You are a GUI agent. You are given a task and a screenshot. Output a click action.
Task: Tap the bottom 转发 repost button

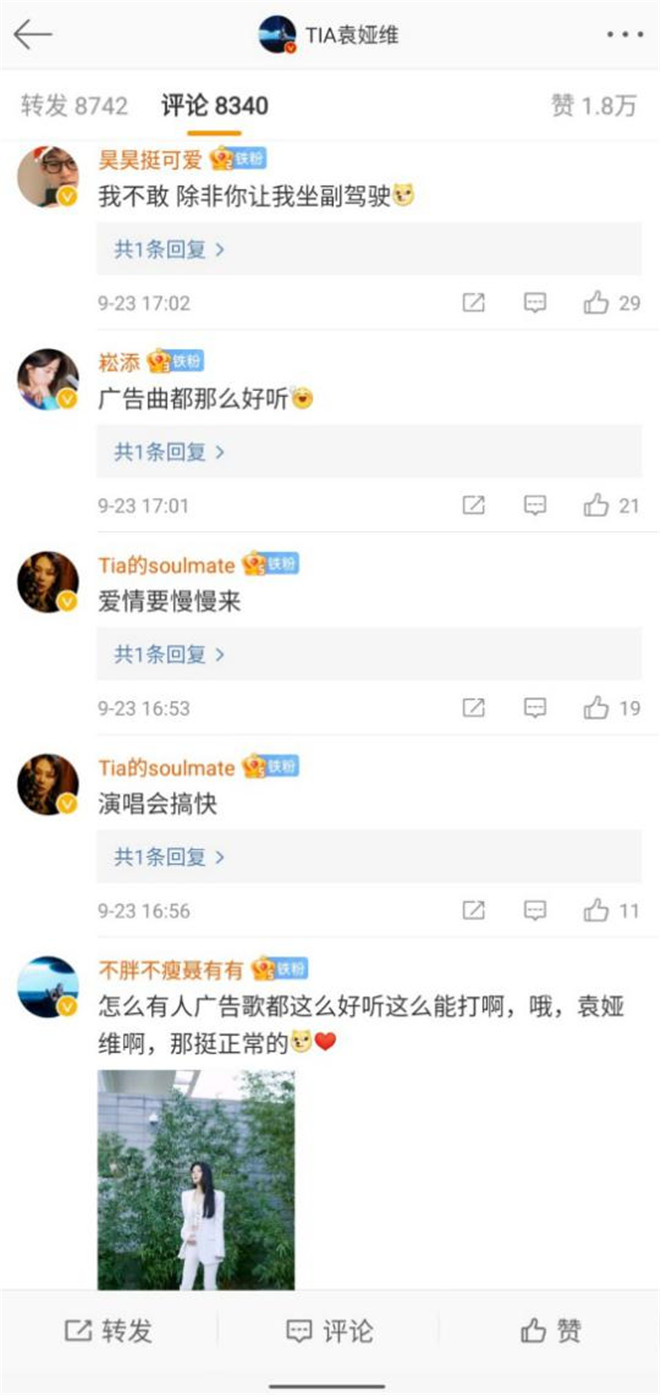108,1330
